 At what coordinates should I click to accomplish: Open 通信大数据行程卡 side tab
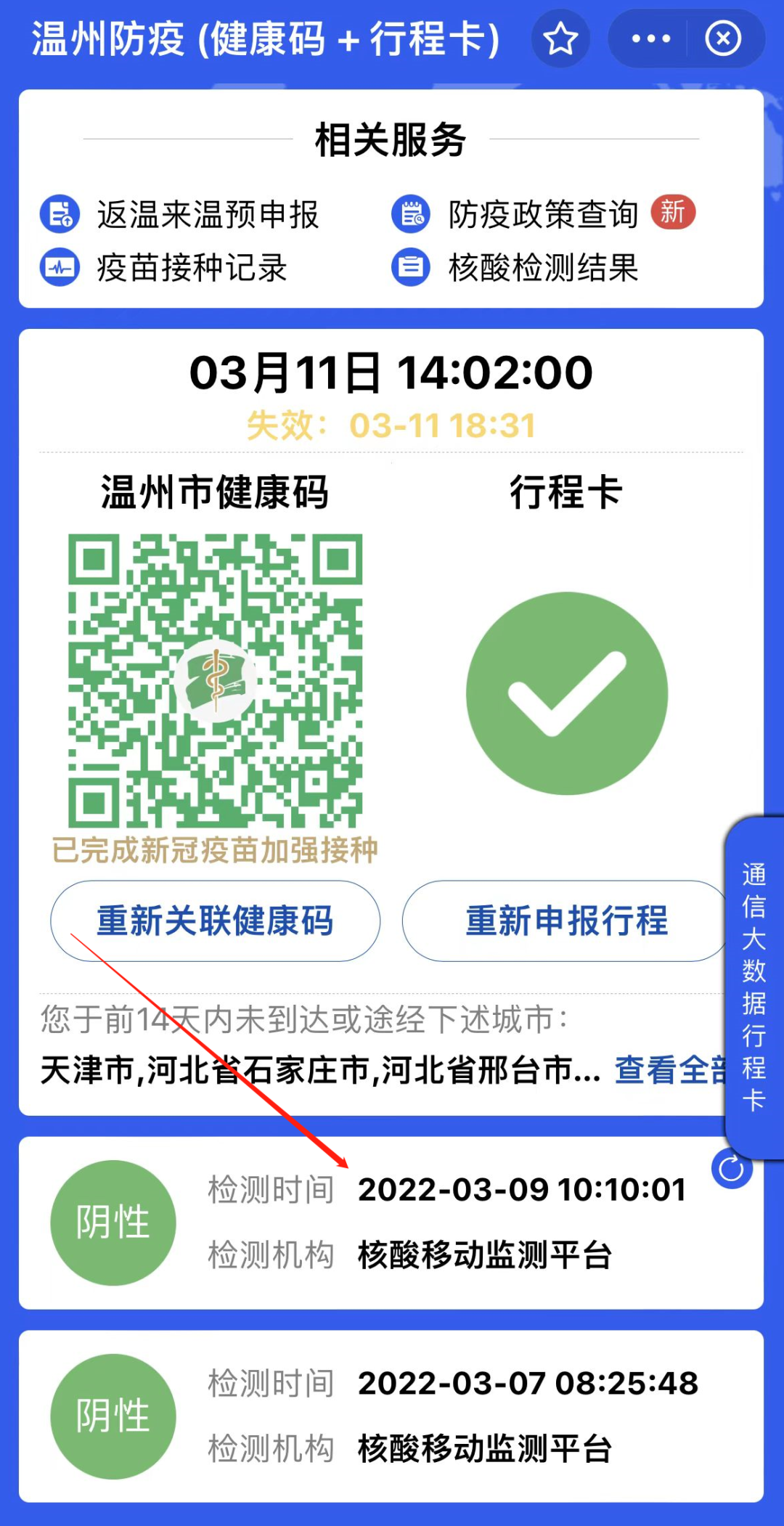pyautogui.click(x=754, y=986)
